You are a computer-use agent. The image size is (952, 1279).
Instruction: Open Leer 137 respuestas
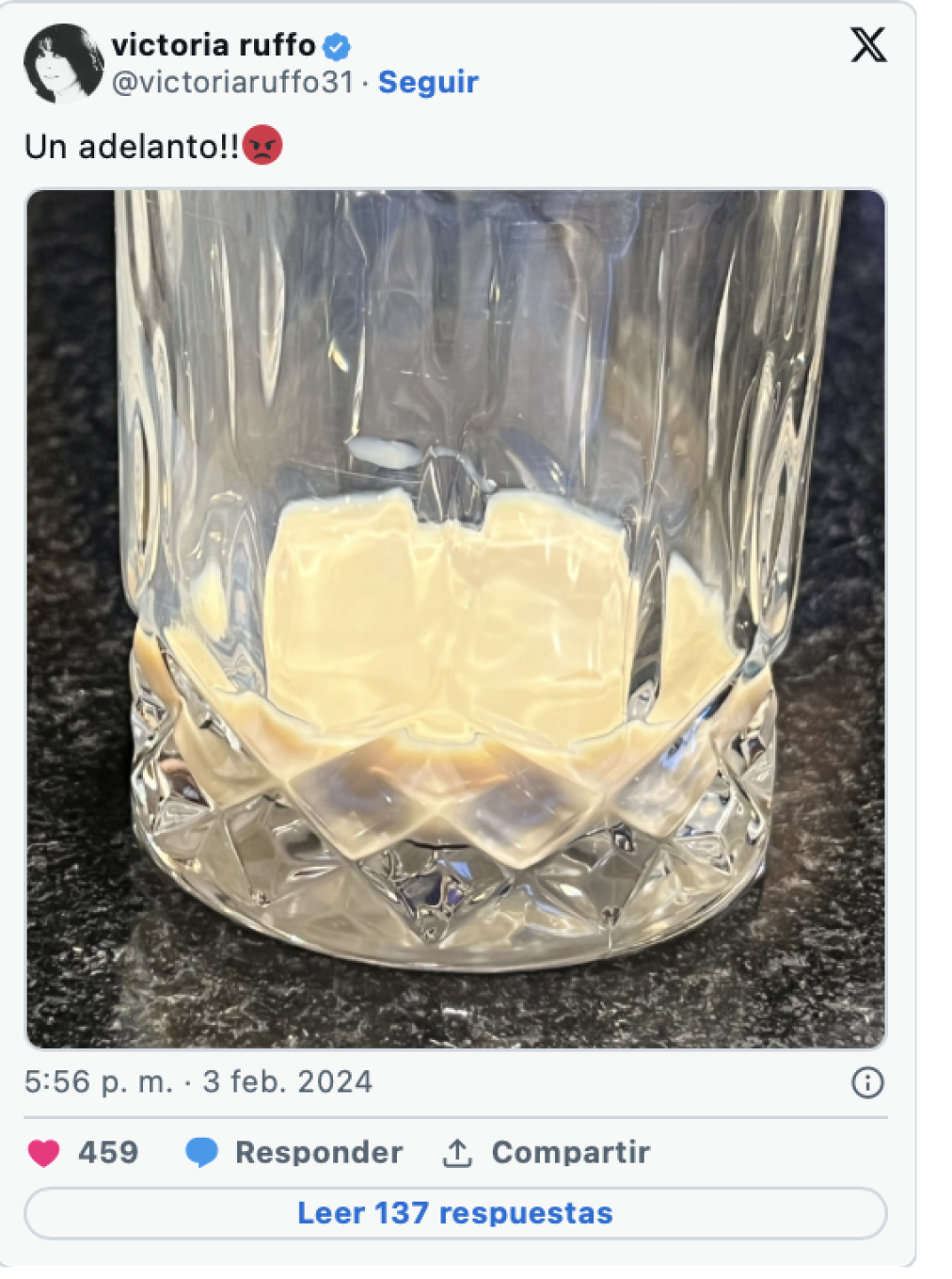(x=456, y=1213)
